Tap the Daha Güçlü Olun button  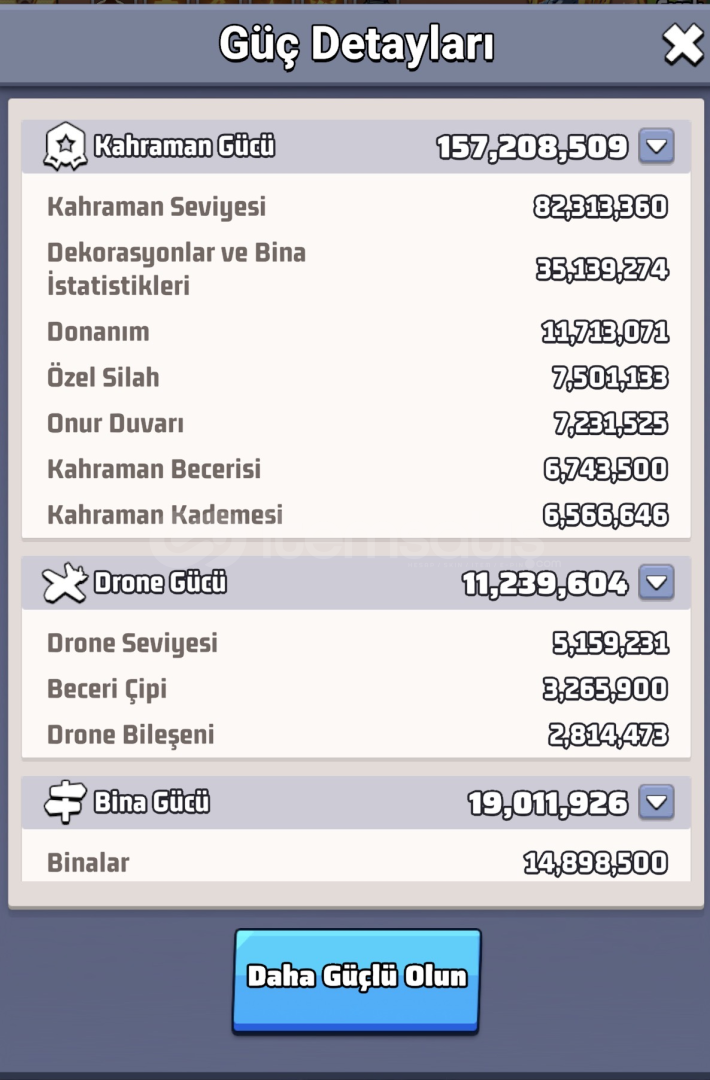pyautogui.click(x=357, y=977)
